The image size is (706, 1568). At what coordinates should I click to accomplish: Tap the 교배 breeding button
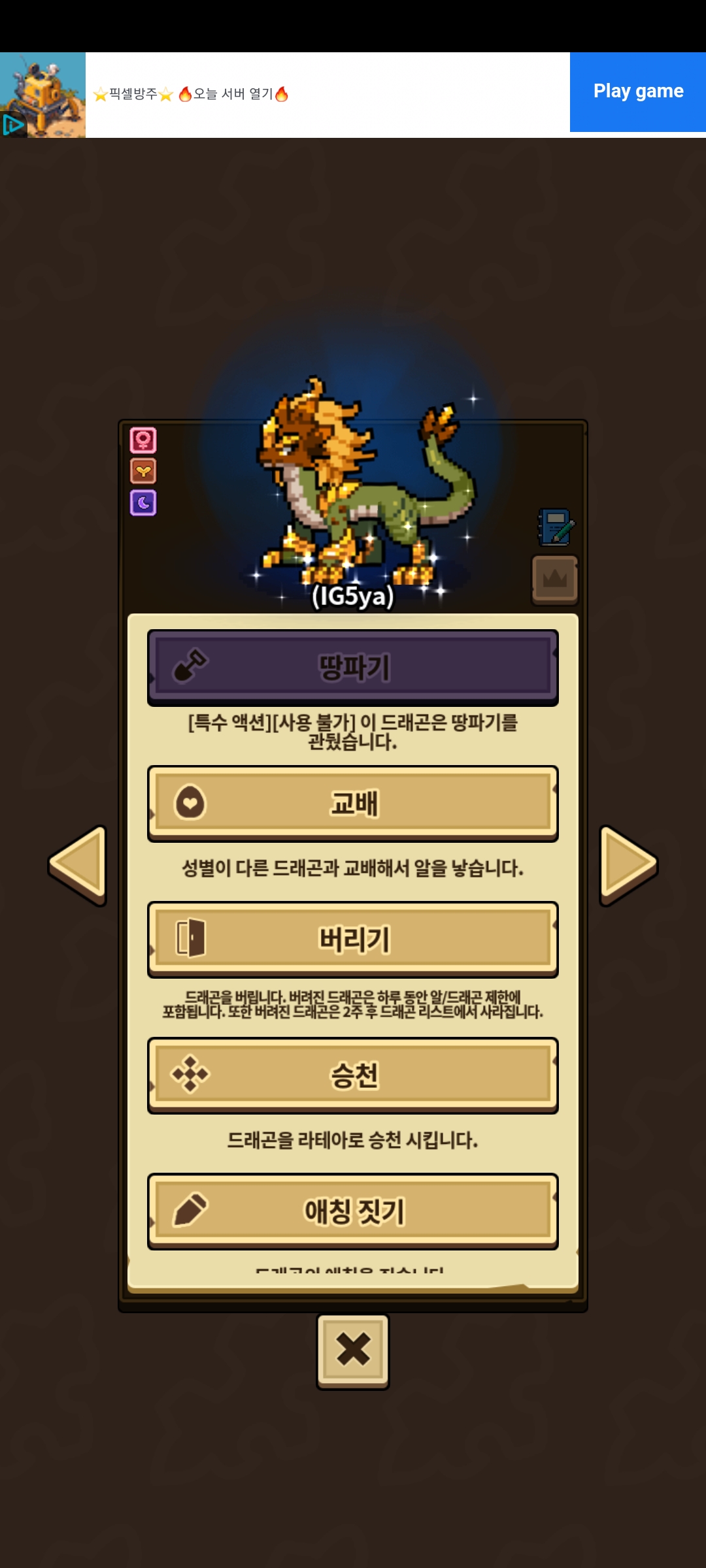pos(353,803)
